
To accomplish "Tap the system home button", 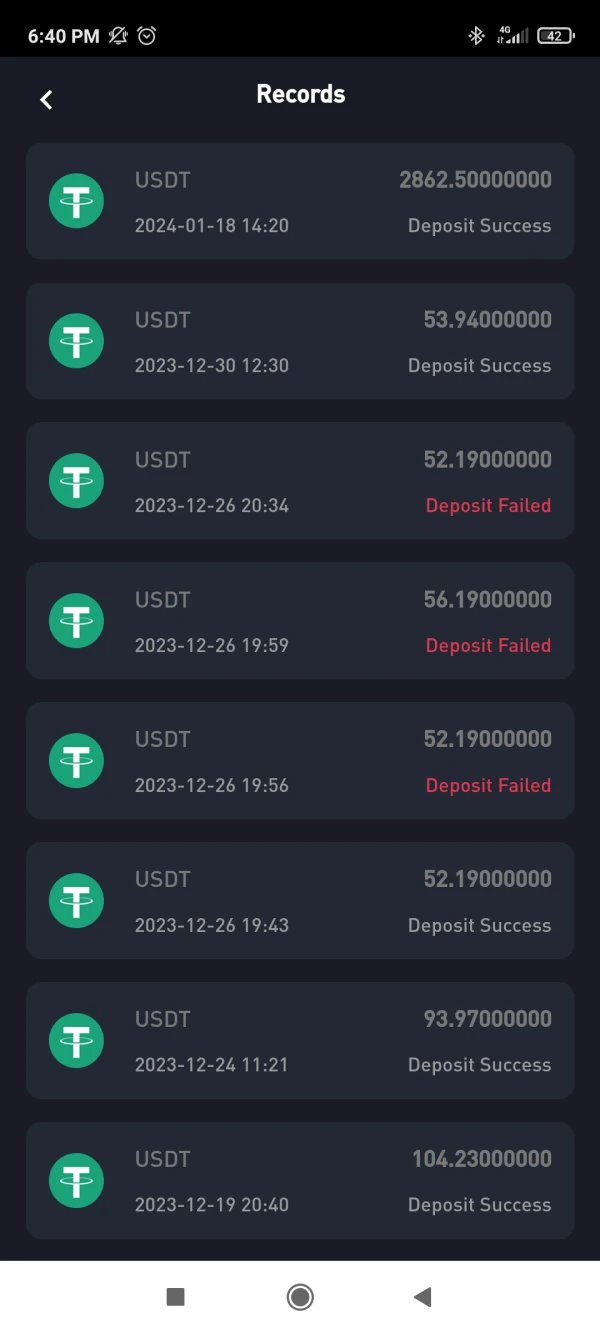I will coord(299,1297).
